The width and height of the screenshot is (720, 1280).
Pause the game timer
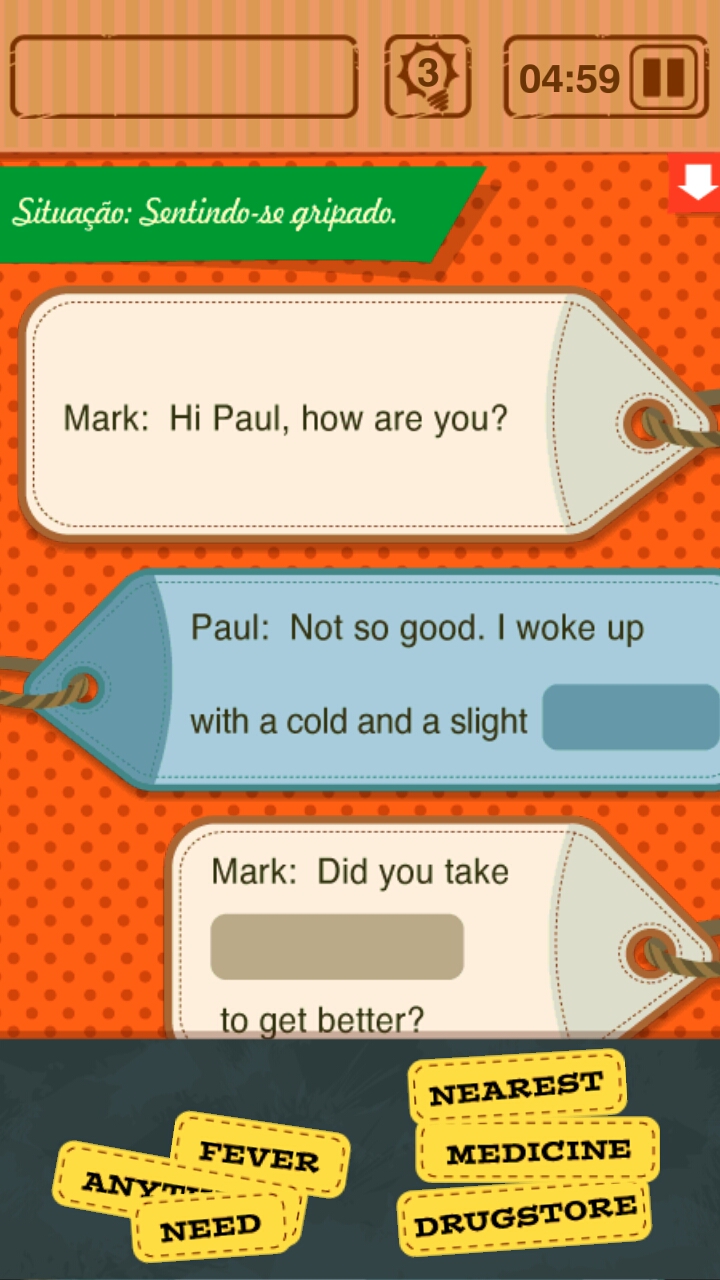(x=662, y=77)
